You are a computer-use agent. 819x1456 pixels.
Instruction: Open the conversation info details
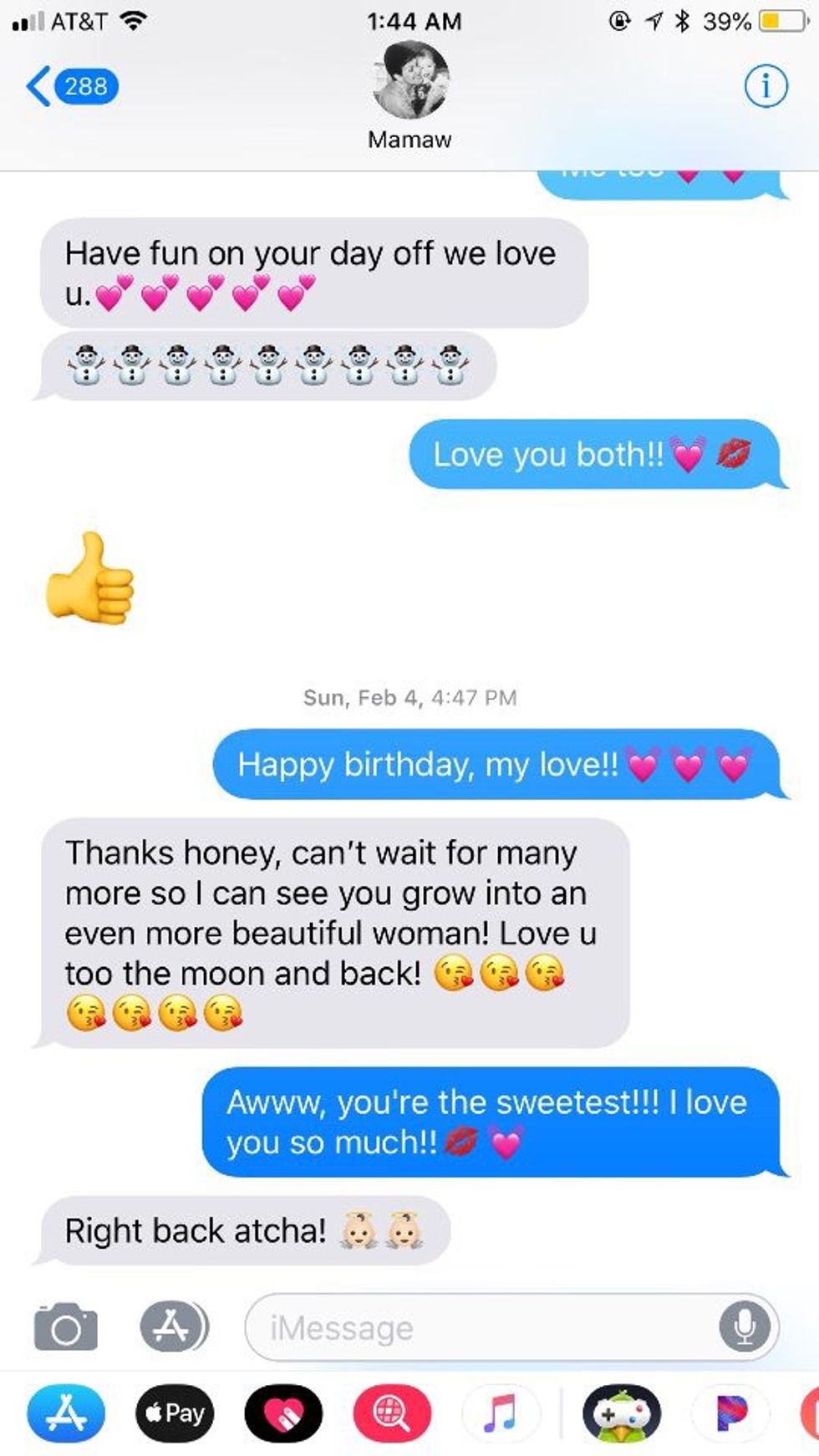pyautogui.click(x=766, y=85)
